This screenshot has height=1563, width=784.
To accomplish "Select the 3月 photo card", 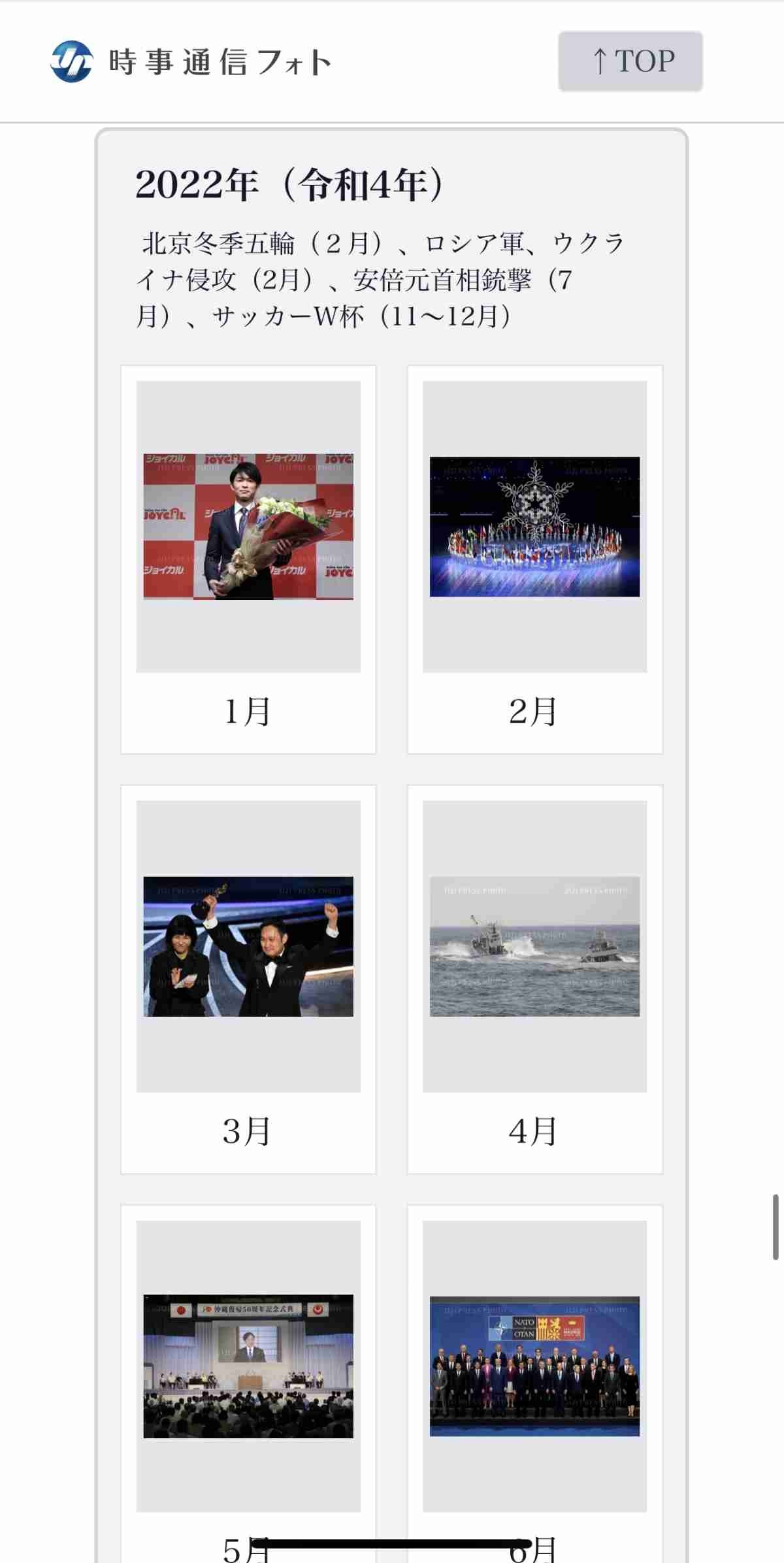I will [248, 978].
